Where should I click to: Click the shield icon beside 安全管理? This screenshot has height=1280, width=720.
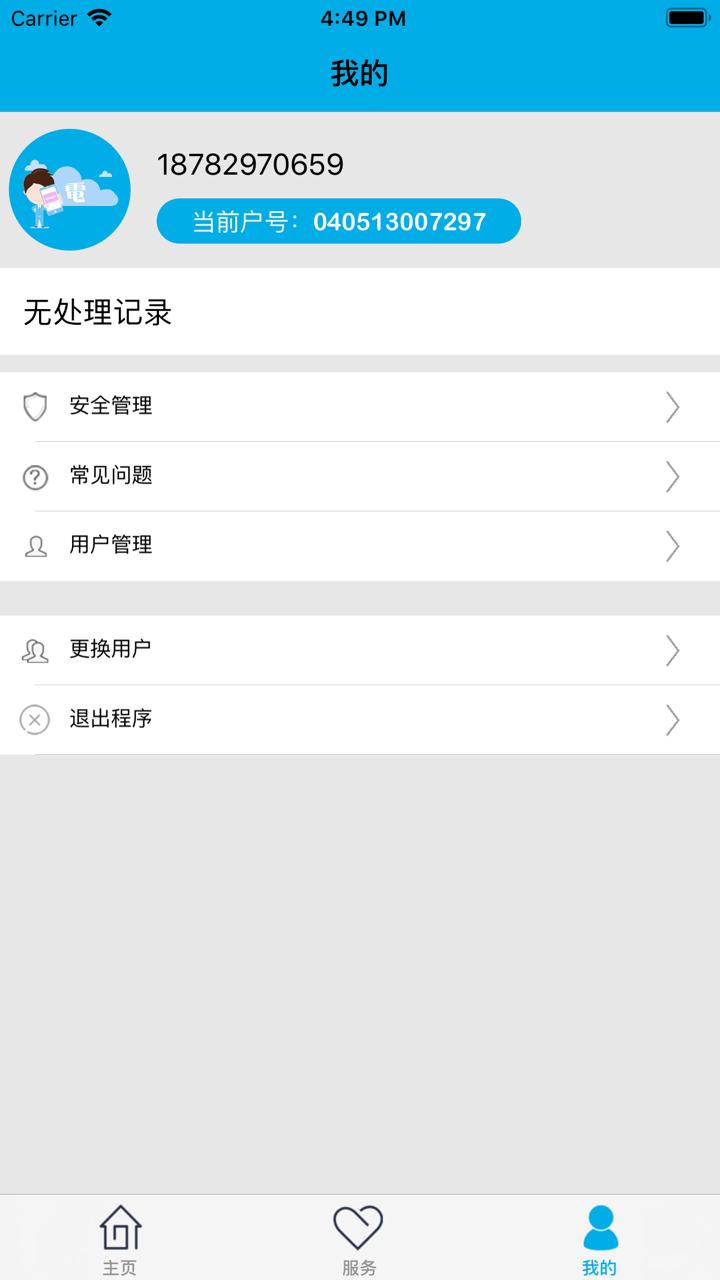pyautogui.click(x=35, y=406)
